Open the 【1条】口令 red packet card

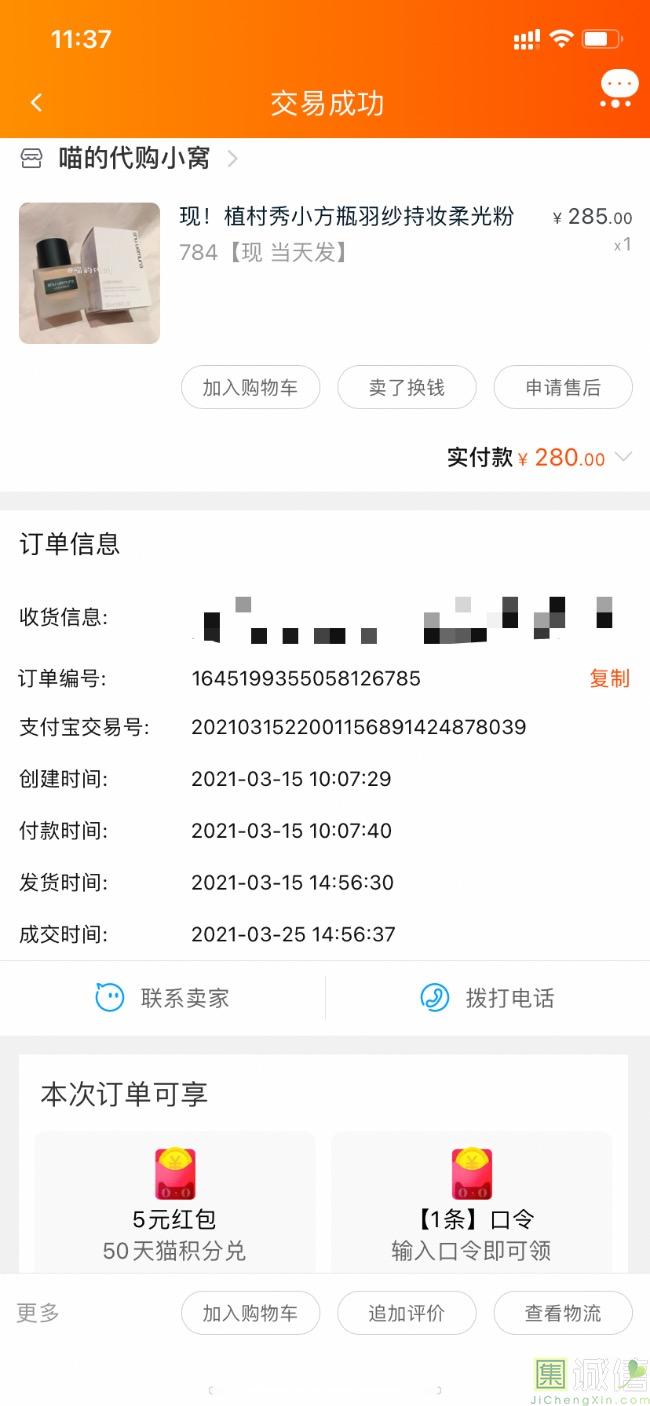471,1205
